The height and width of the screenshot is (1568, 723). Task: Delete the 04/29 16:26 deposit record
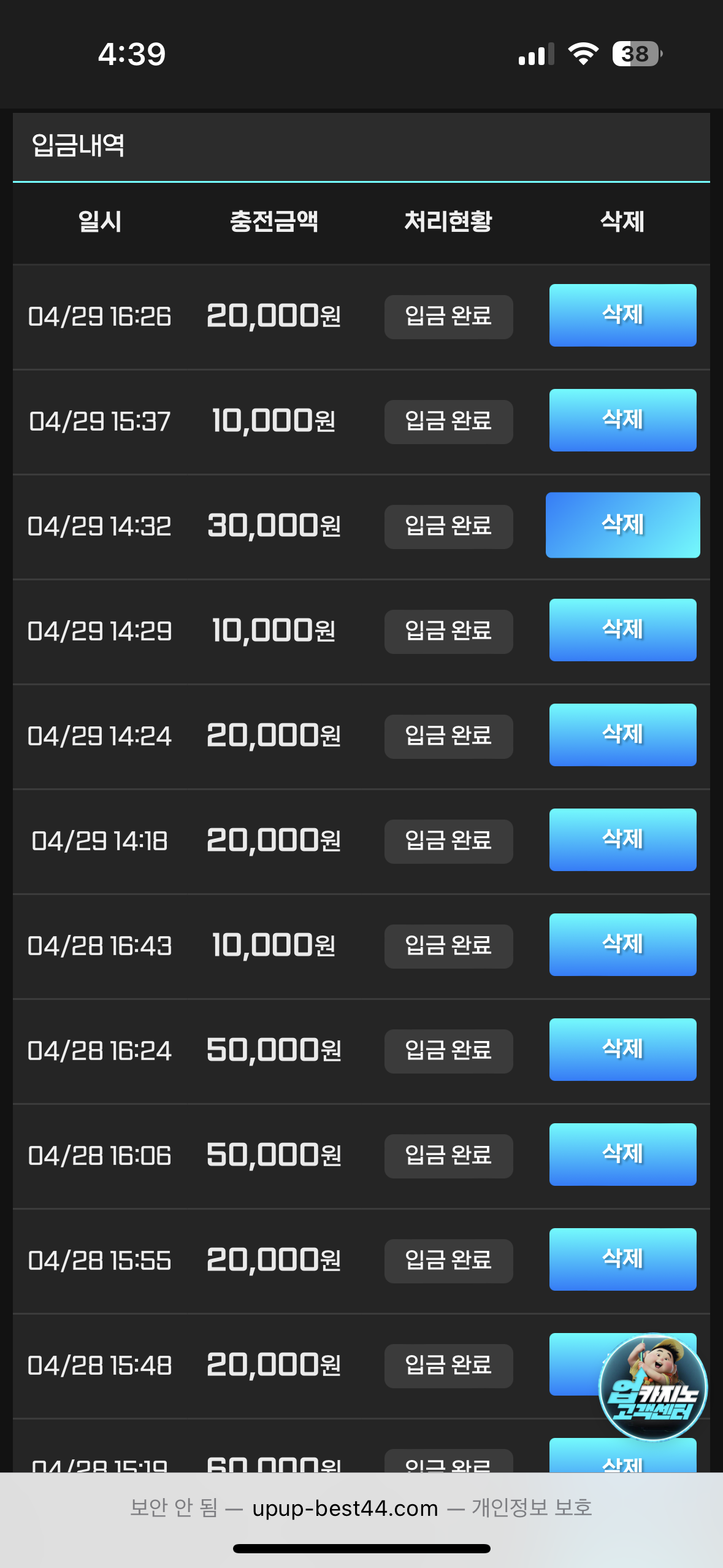click(x=622, y=315)
